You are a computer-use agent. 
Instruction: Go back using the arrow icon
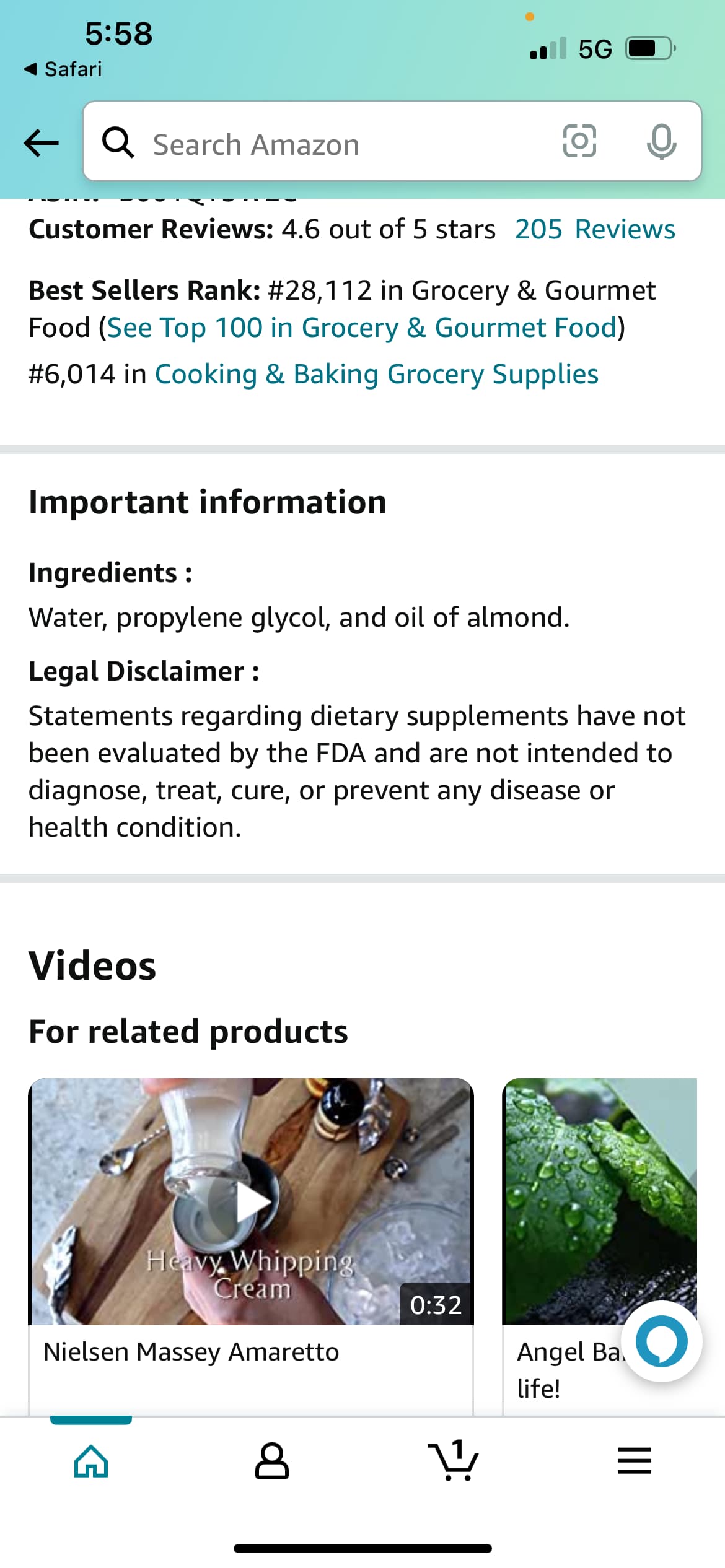click(41, 143)
